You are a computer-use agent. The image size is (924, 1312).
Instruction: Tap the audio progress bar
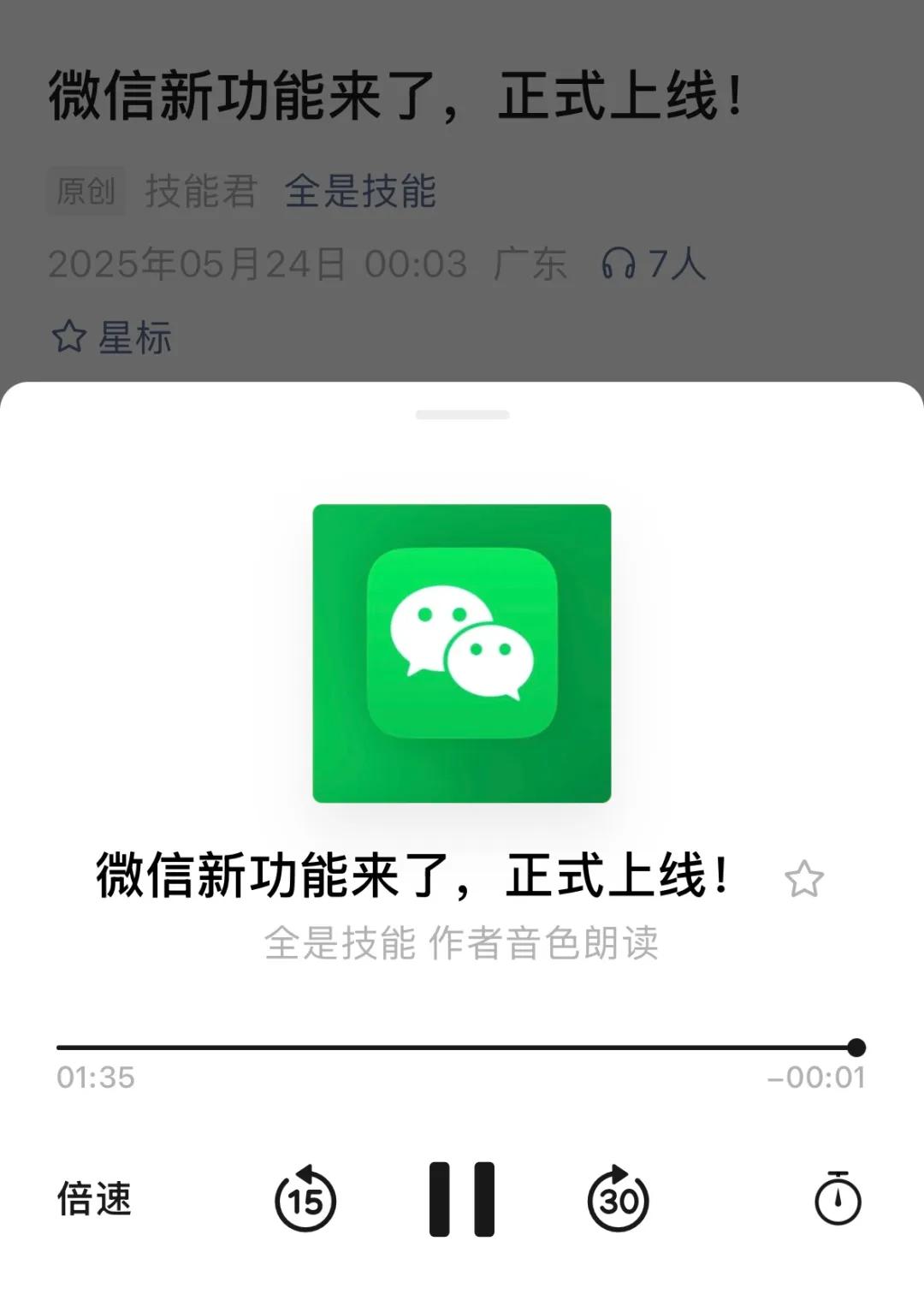click(x=458, y=1048)
